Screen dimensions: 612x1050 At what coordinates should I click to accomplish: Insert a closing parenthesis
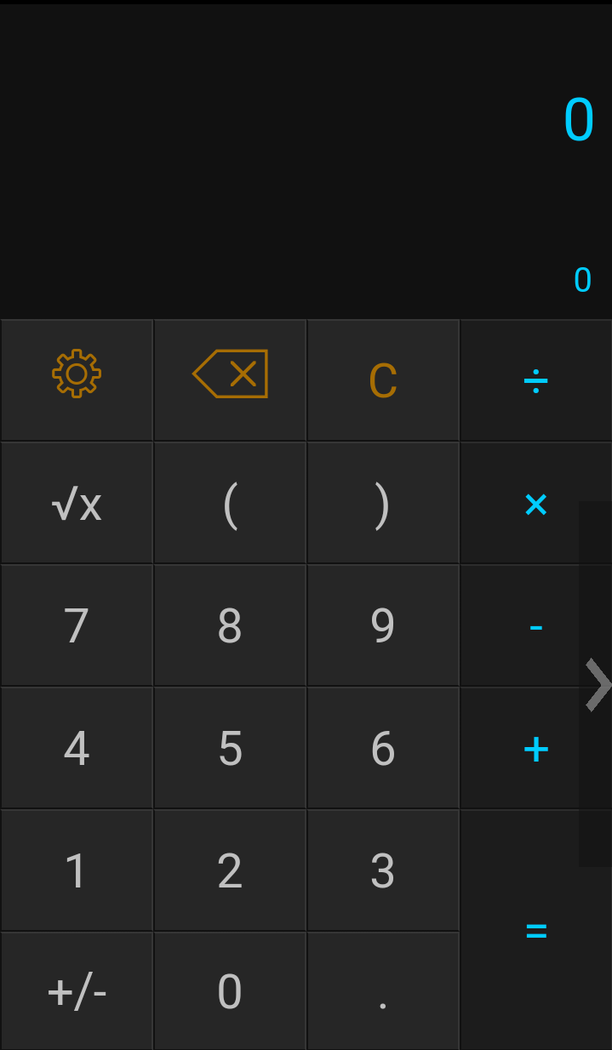click(x=383, y=503)
